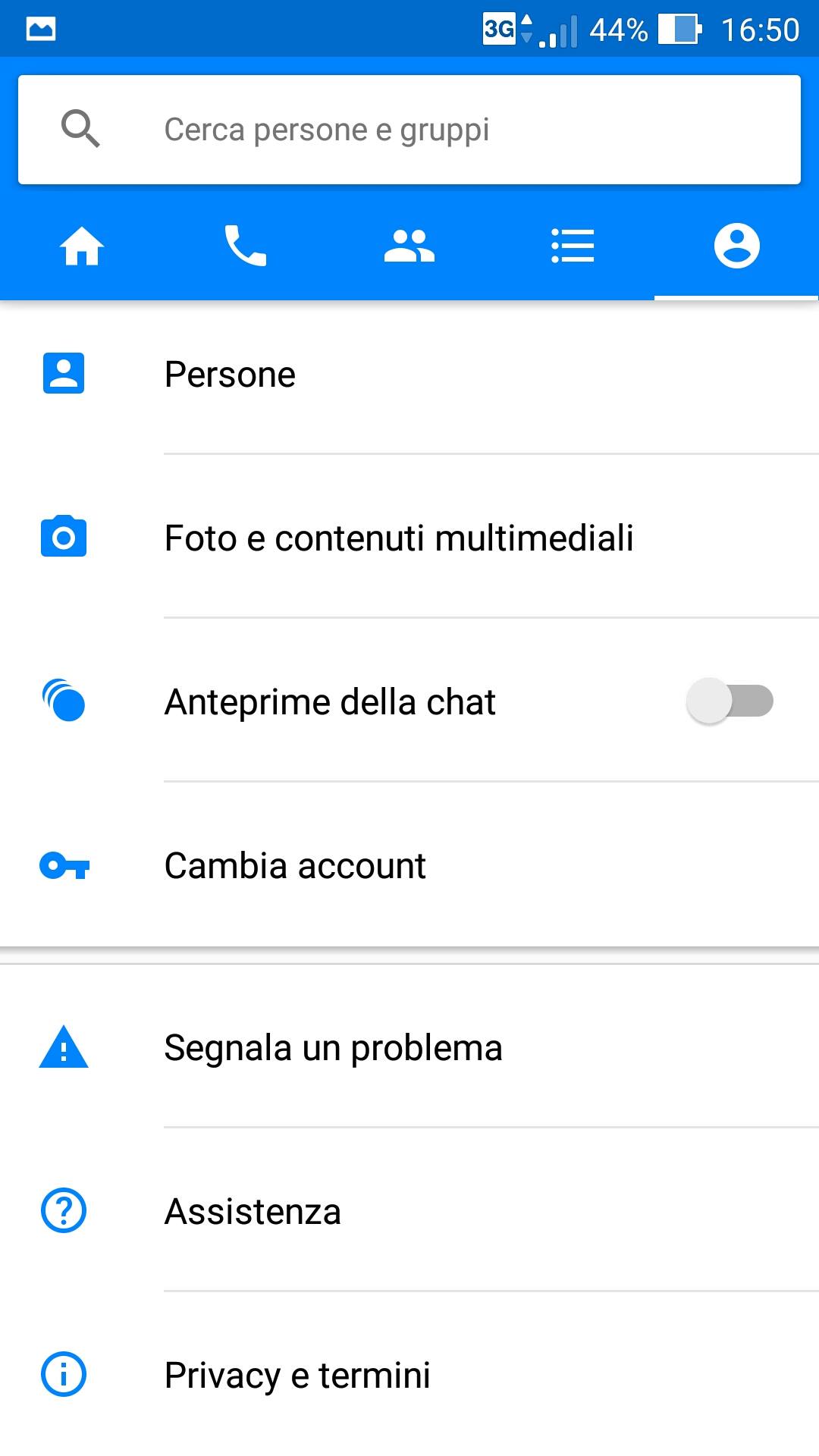View Privacy e termini
Screen dimensions: 819x1456
[409, 1375]
